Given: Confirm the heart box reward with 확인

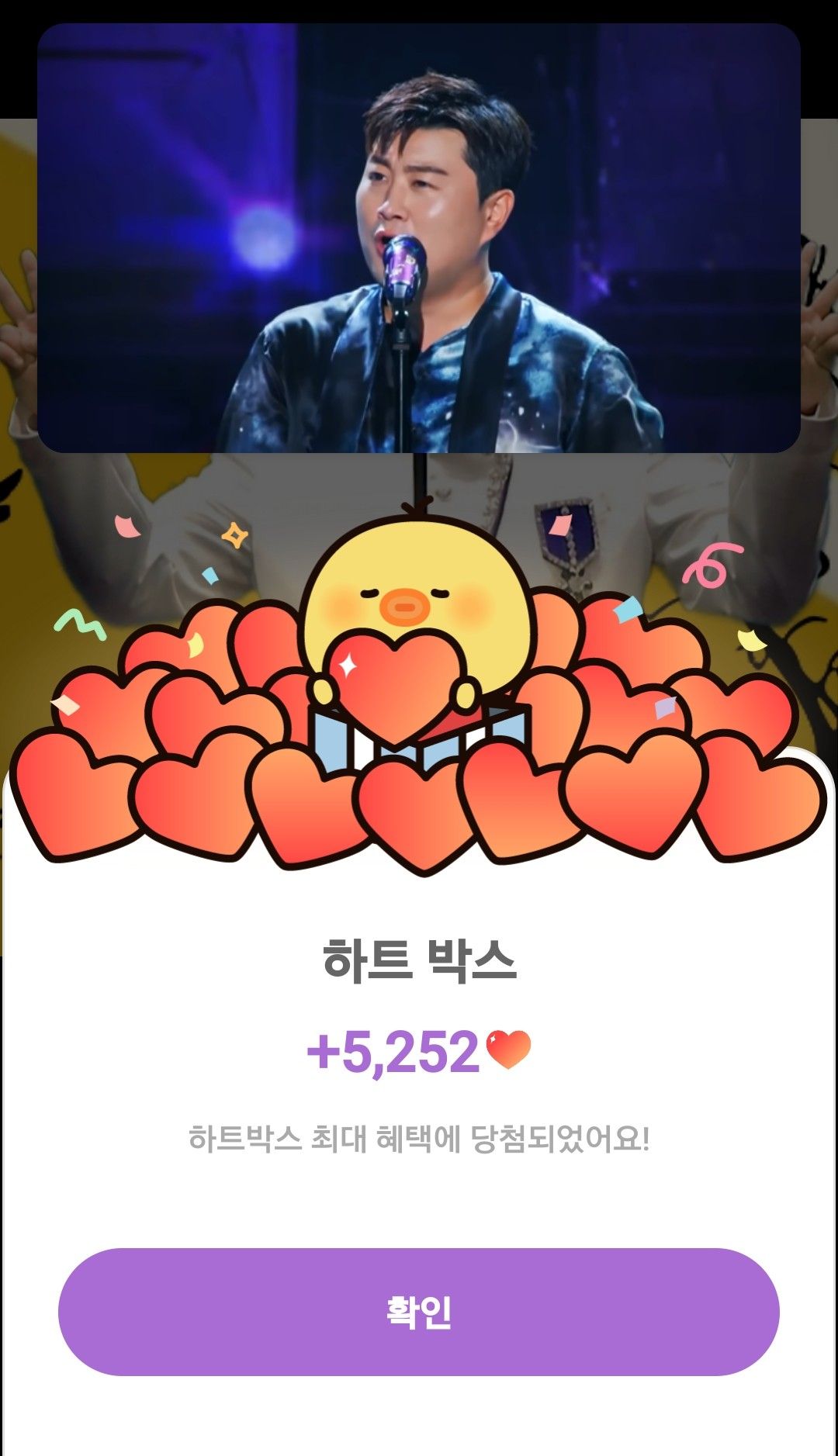Looking at the screenshot, I should (419, 1312).
